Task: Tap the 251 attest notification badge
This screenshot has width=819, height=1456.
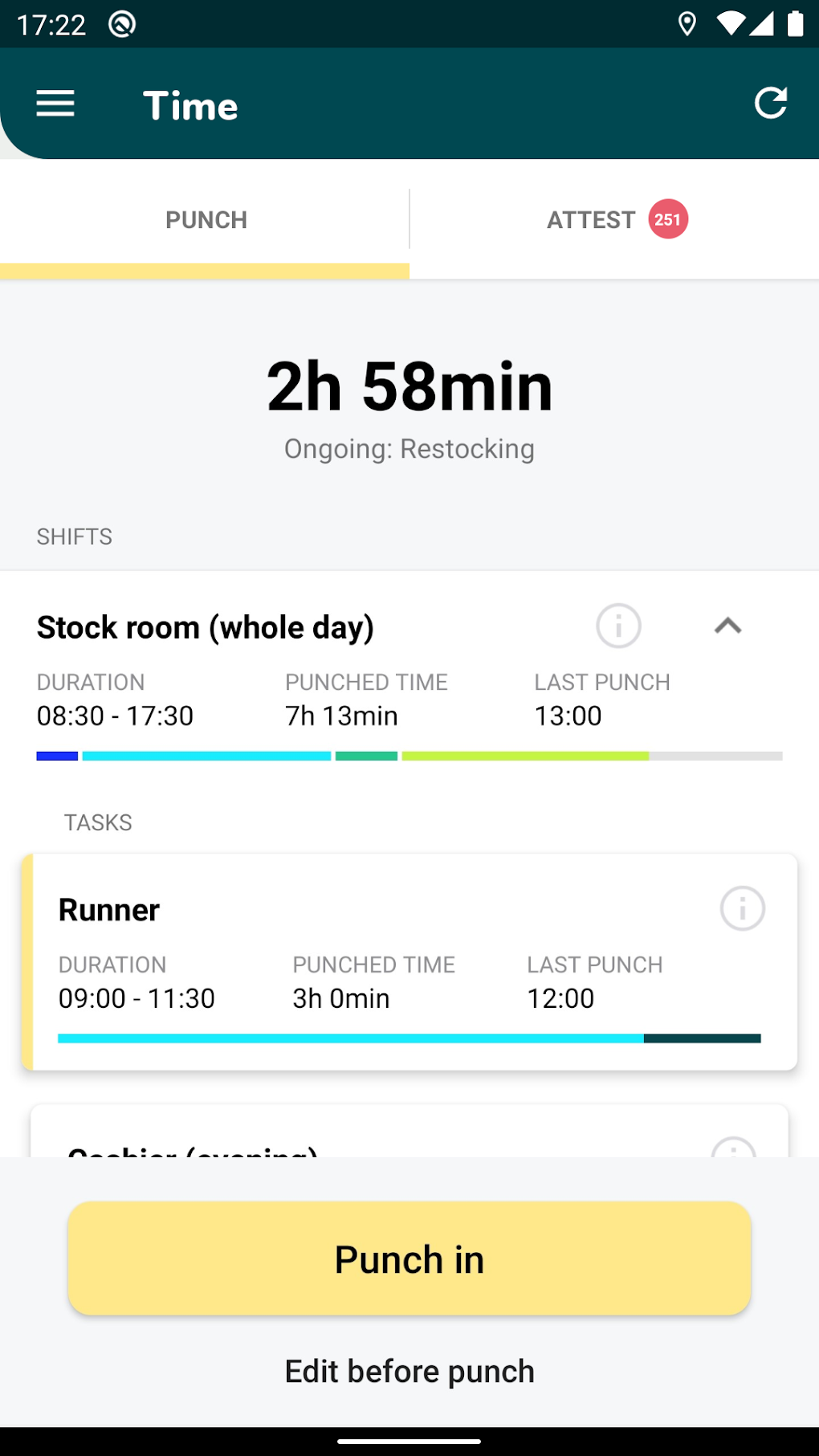Action: (x=668, y=218)
